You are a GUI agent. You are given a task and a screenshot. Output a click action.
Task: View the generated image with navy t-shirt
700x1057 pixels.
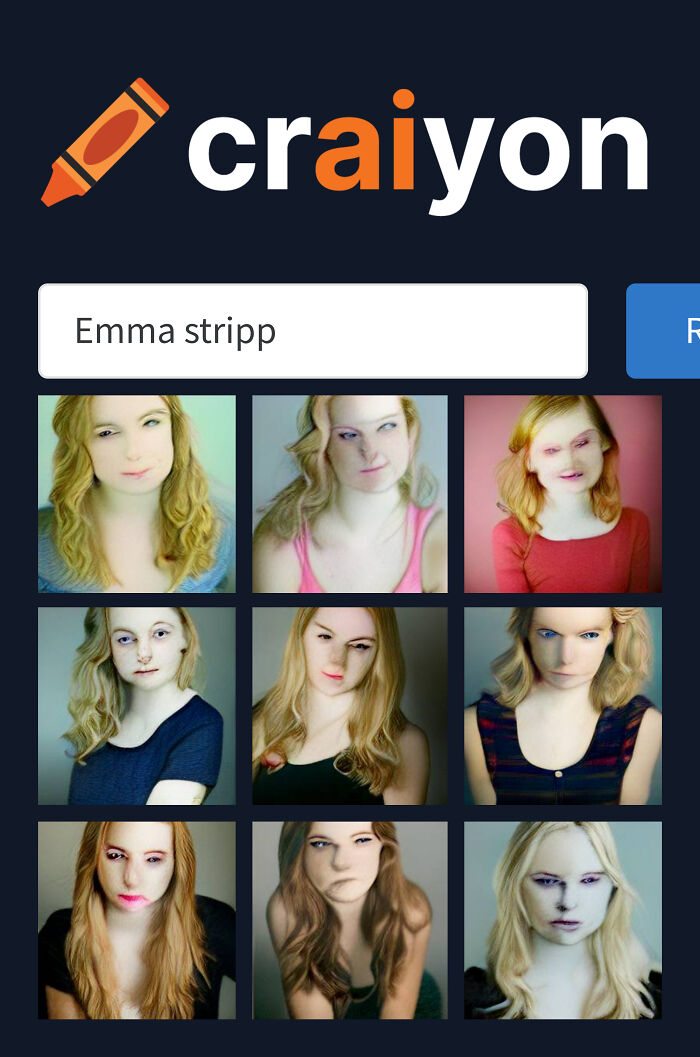tap(137, 706)
